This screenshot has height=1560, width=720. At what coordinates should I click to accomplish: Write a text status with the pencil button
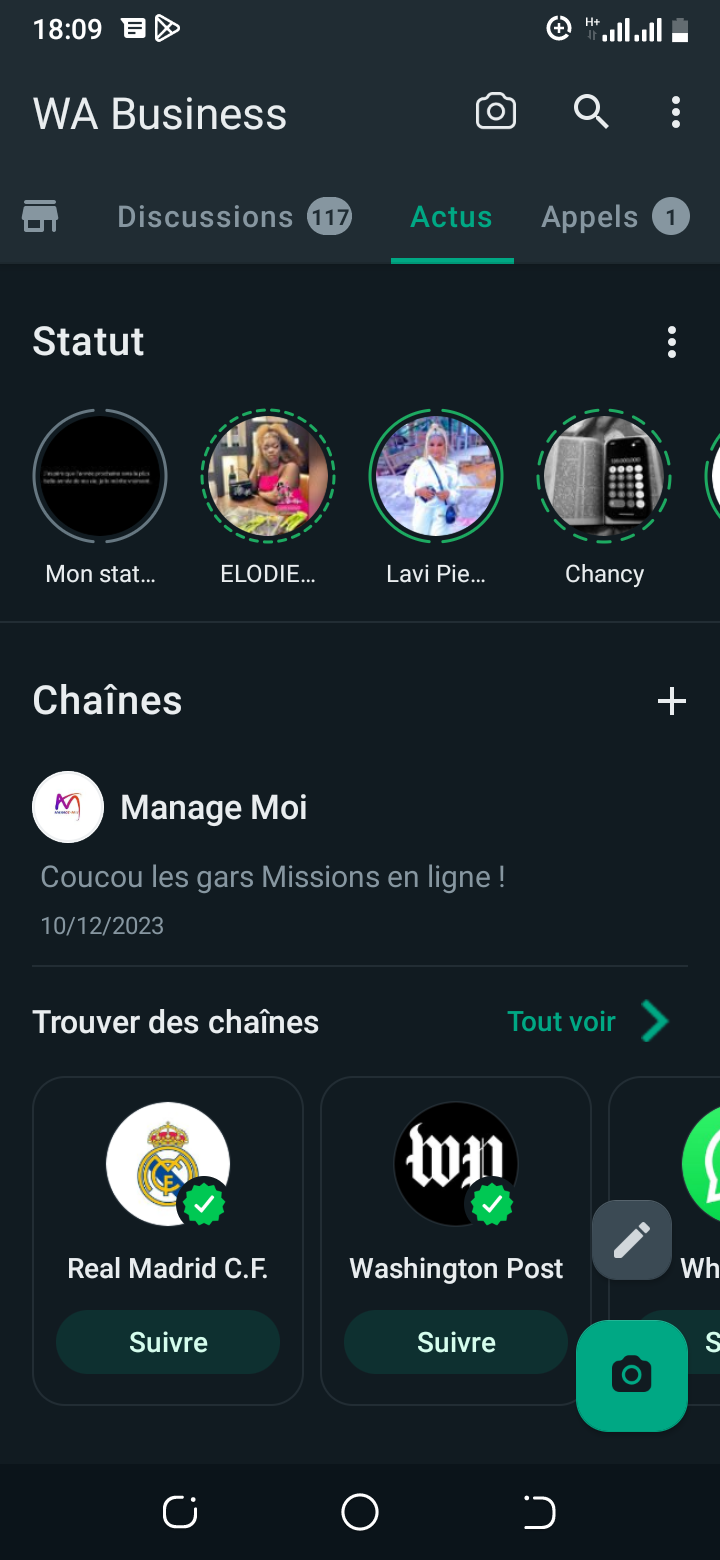click(632, 1240)
